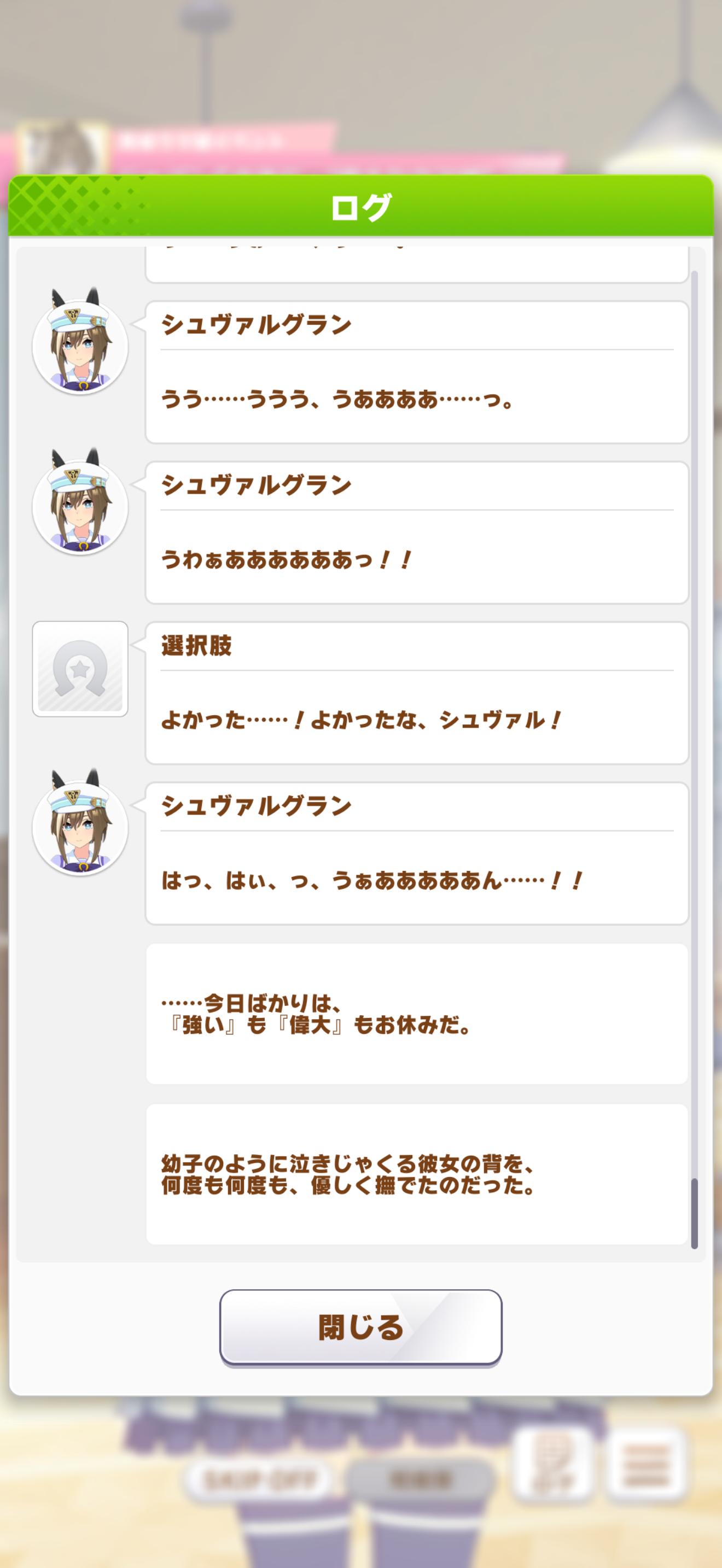This screenshot has width=722, height=1568.
Task: Close the log with 閉じる
Action: (x=360, y=1327)
